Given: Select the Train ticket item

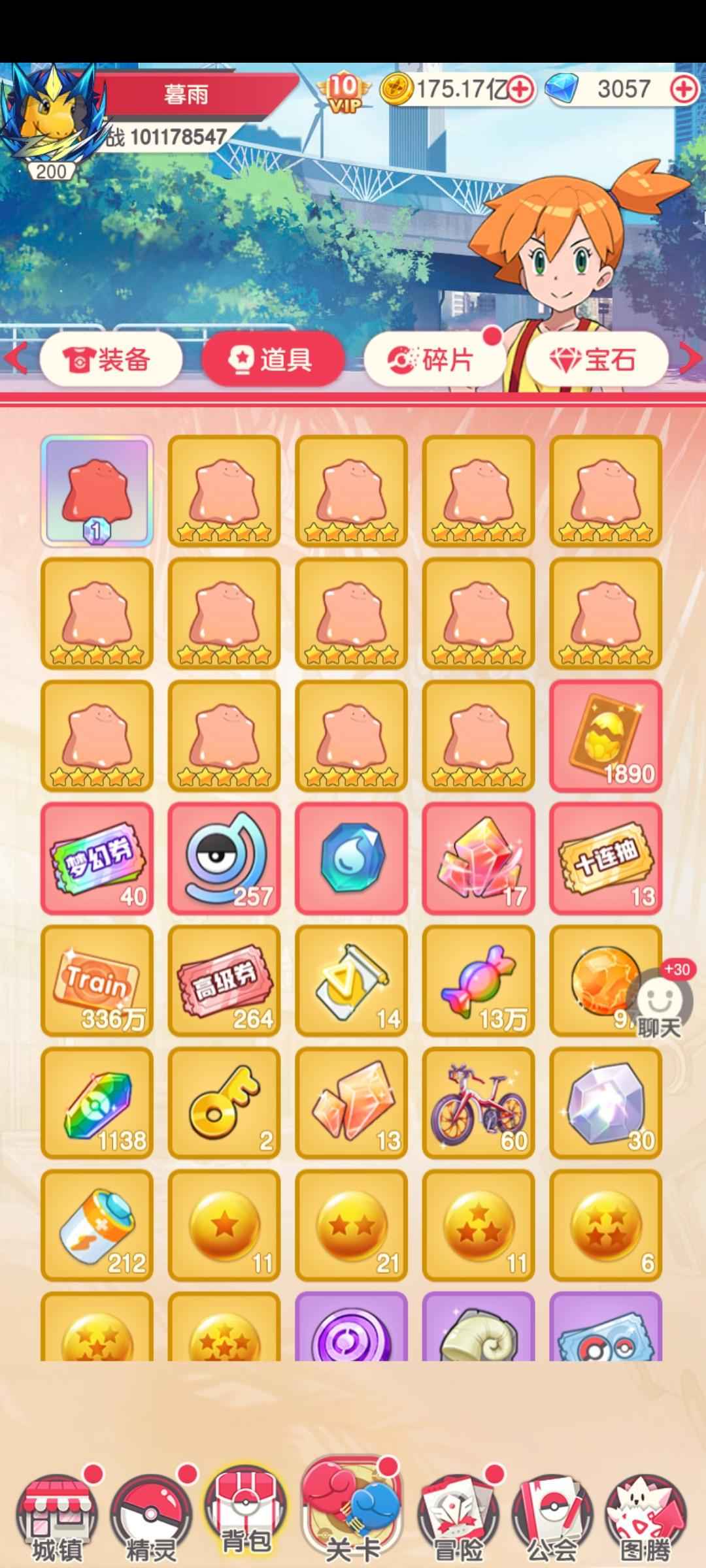Looking at the screenshot, I should (97, 981).
